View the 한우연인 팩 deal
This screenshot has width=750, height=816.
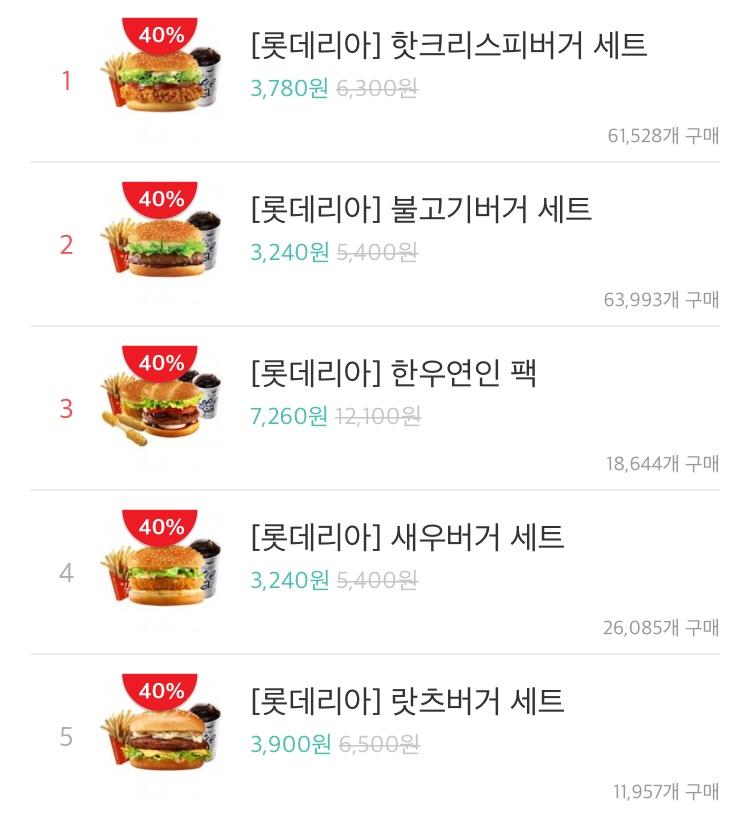coord(393,373)
